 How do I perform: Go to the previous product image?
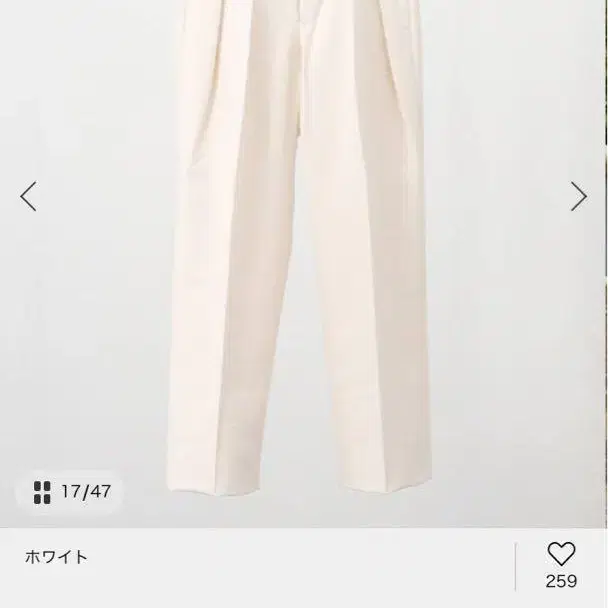[x=28, y=196]
